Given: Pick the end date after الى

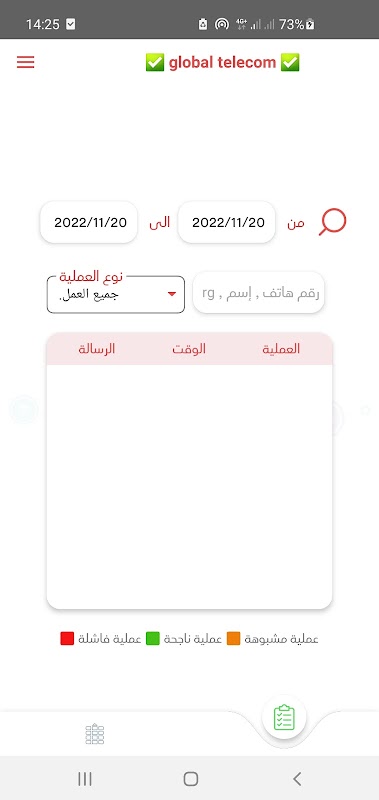Looking at the screenshot, I should point(89,222).
